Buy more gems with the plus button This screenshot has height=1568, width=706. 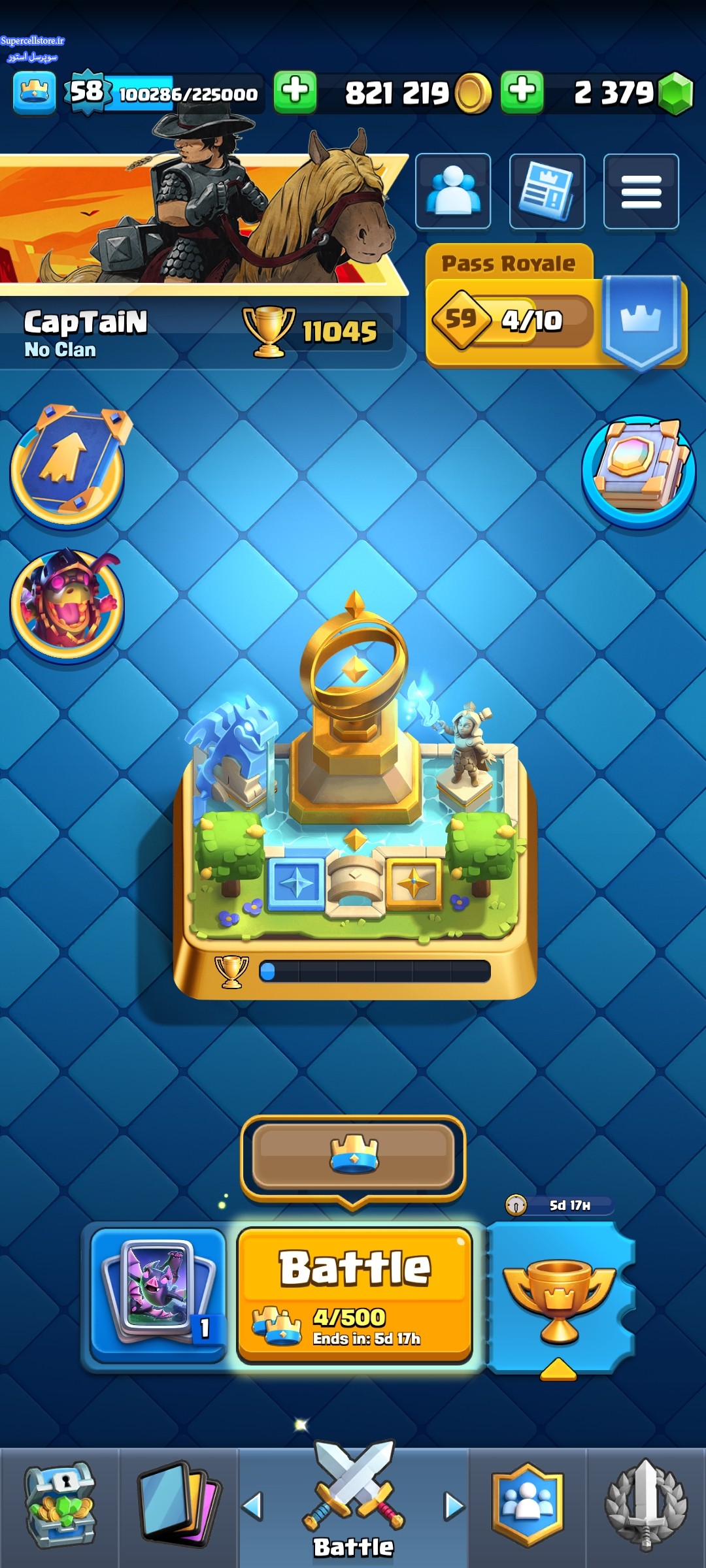click(522, 92)
